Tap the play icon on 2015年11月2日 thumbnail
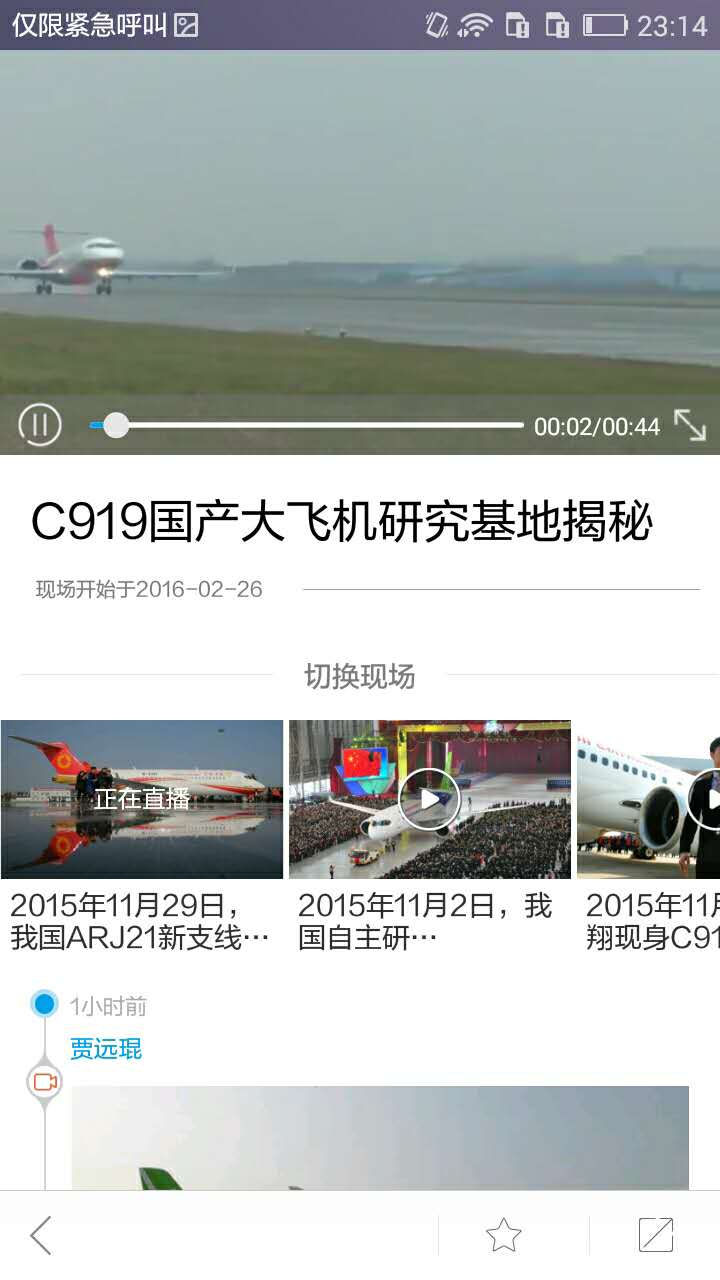This screenshot has width=720, height=1280. (x=429, y=799)
